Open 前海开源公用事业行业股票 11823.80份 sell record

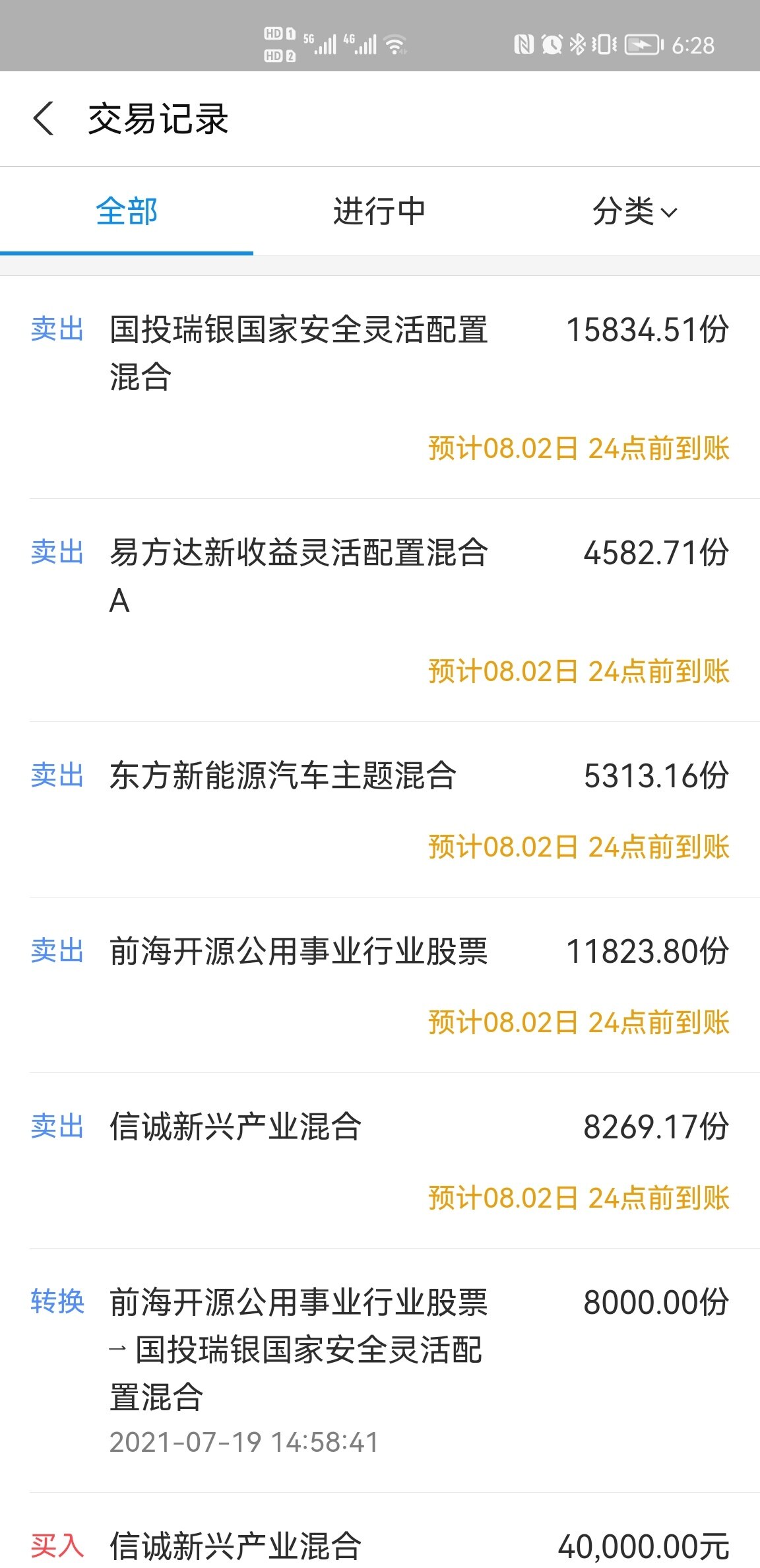pos(298,952)
